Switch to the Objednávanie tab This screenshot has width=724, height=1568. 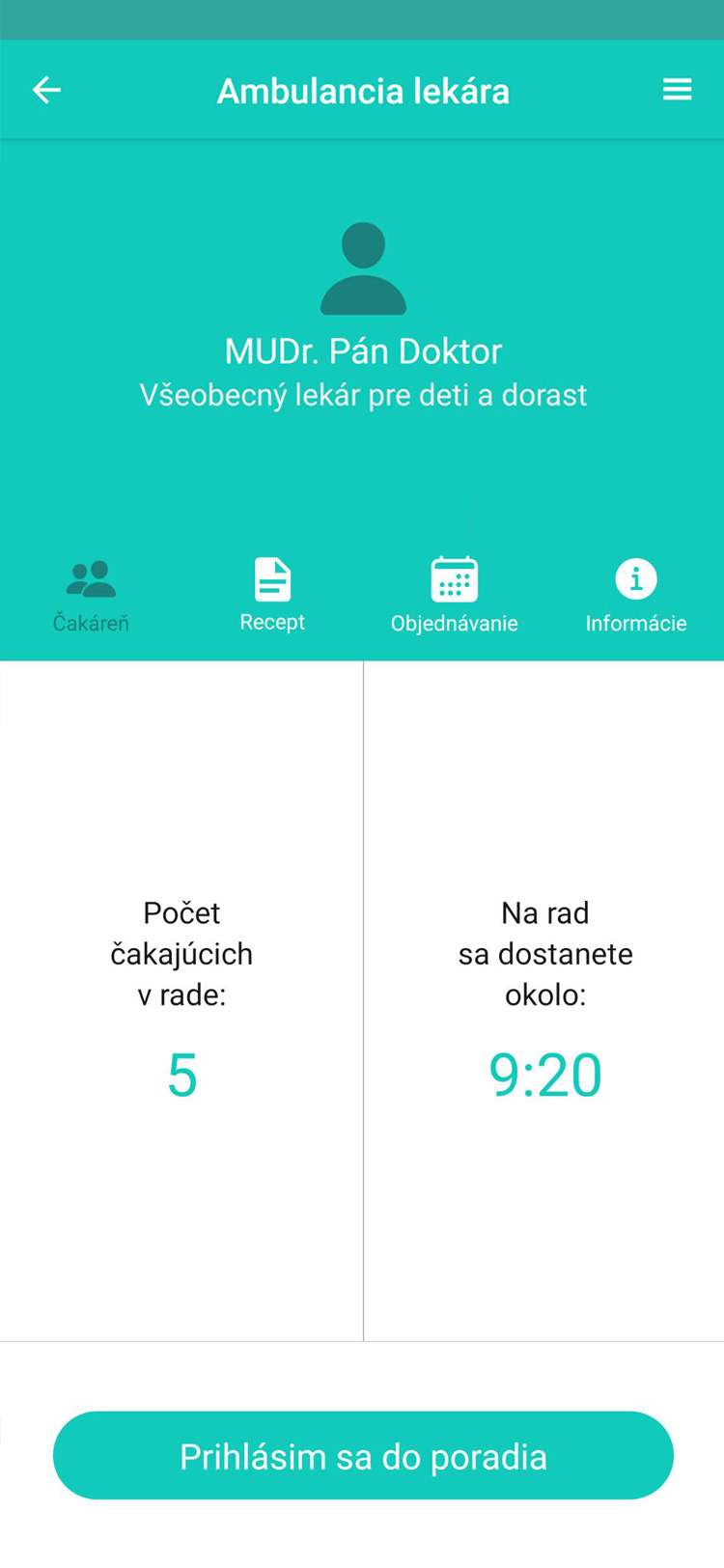click(454, 594)
